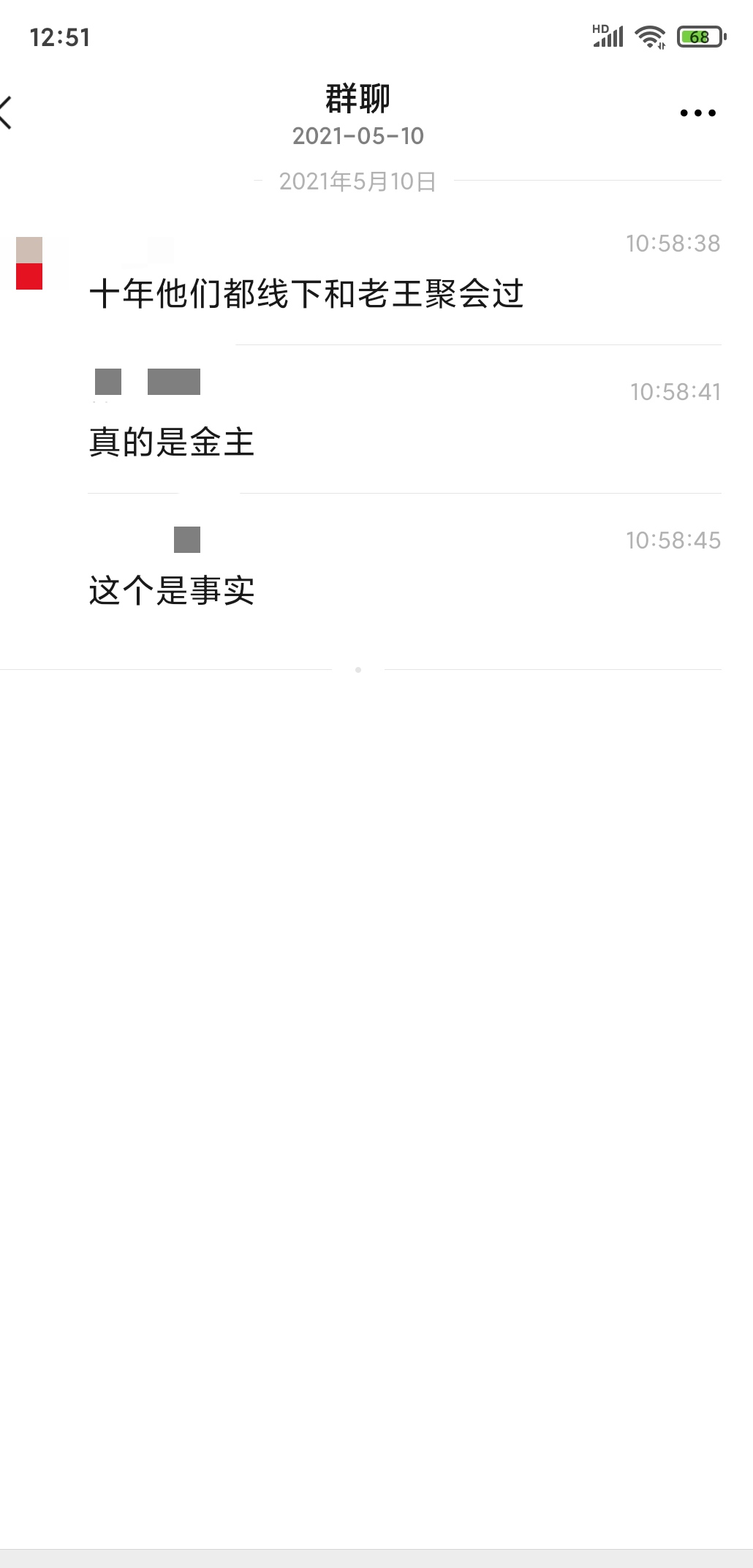Screen dimensions: 753x1568
Task: Tap the first sender's avatar
Action: coord(29,263)
